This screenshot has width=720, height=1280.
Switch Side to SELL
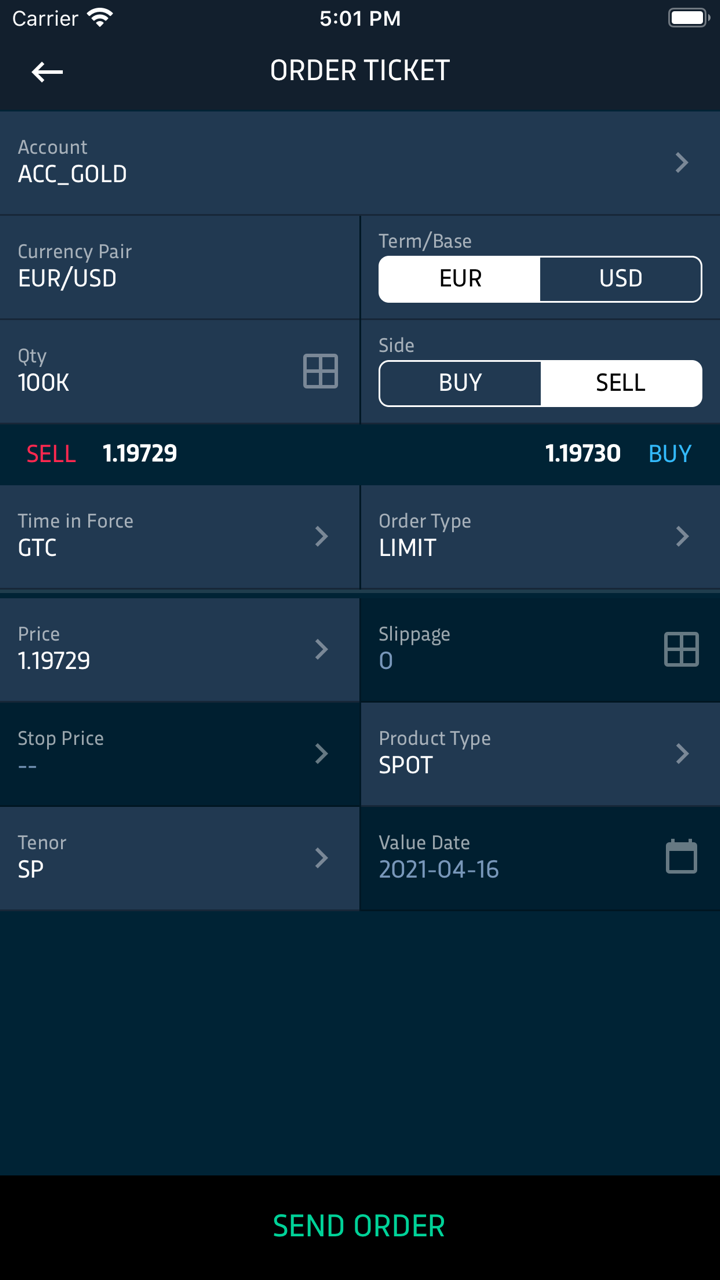620,383
